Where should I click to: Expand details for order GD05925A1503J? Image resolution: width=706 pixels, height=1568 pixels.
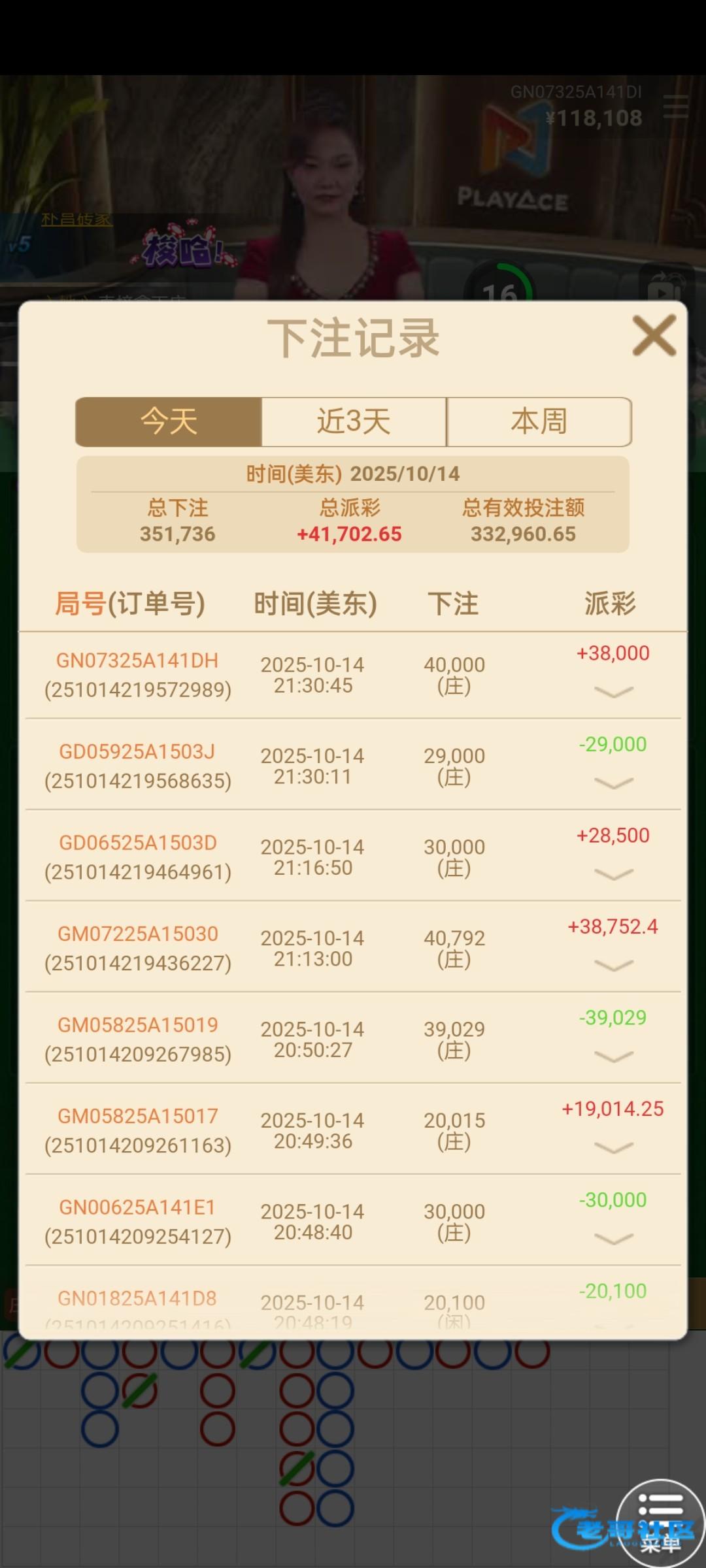click(x=613, y=783)
